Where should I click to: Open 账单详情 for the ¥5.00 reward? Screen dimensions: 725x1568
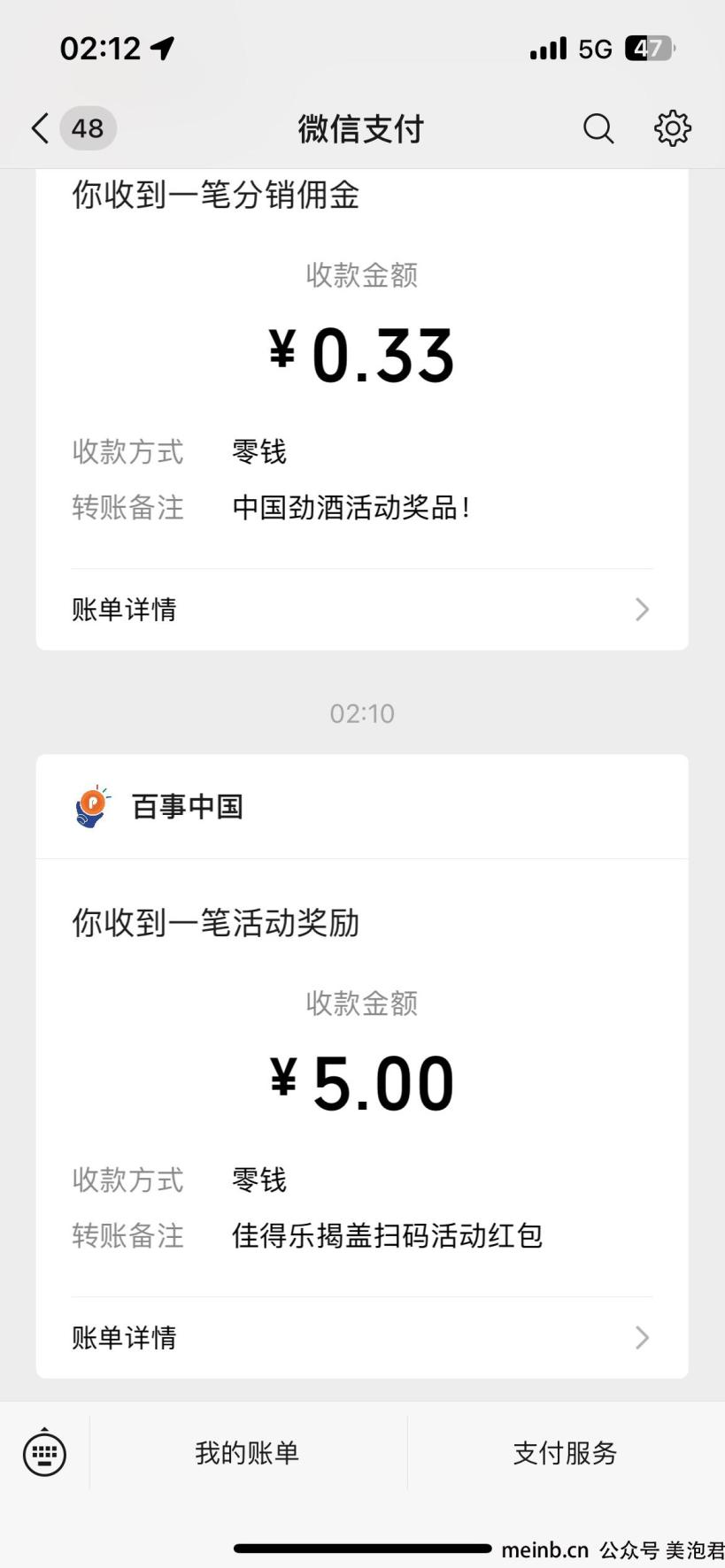click(x=362, y=1337)
